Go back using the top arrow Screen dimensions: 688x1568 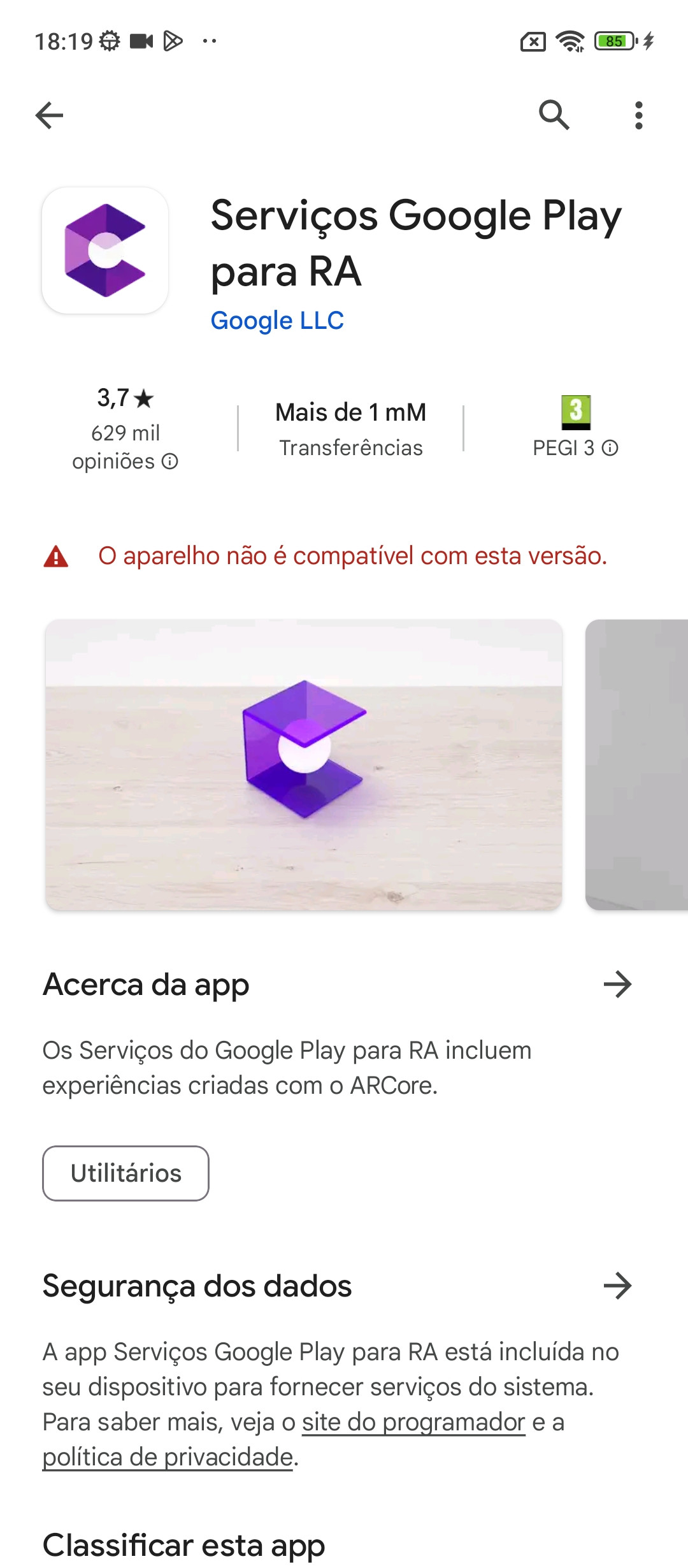click(49, 115)
